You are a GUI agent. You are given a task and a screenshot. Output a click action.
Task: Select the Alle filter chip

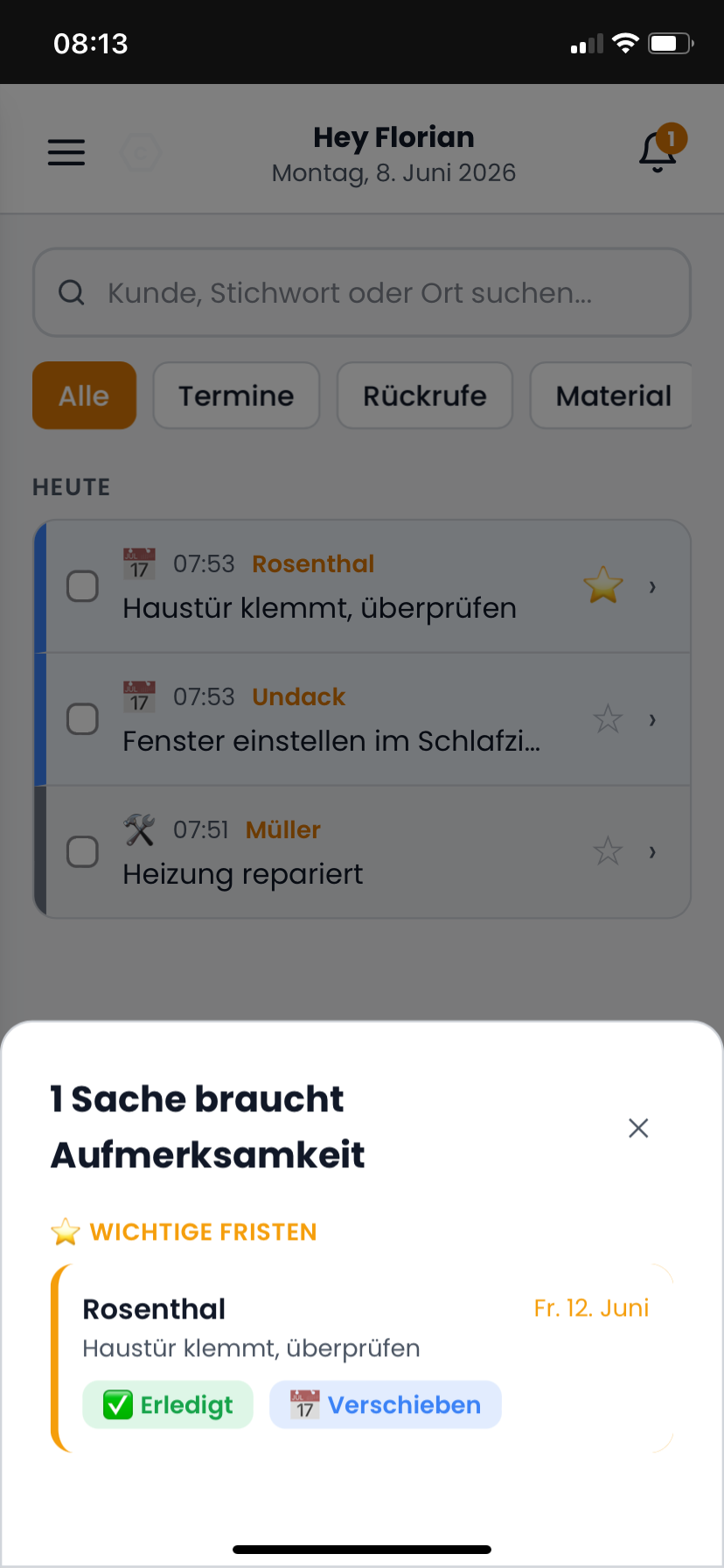click(x=84, y=395)
